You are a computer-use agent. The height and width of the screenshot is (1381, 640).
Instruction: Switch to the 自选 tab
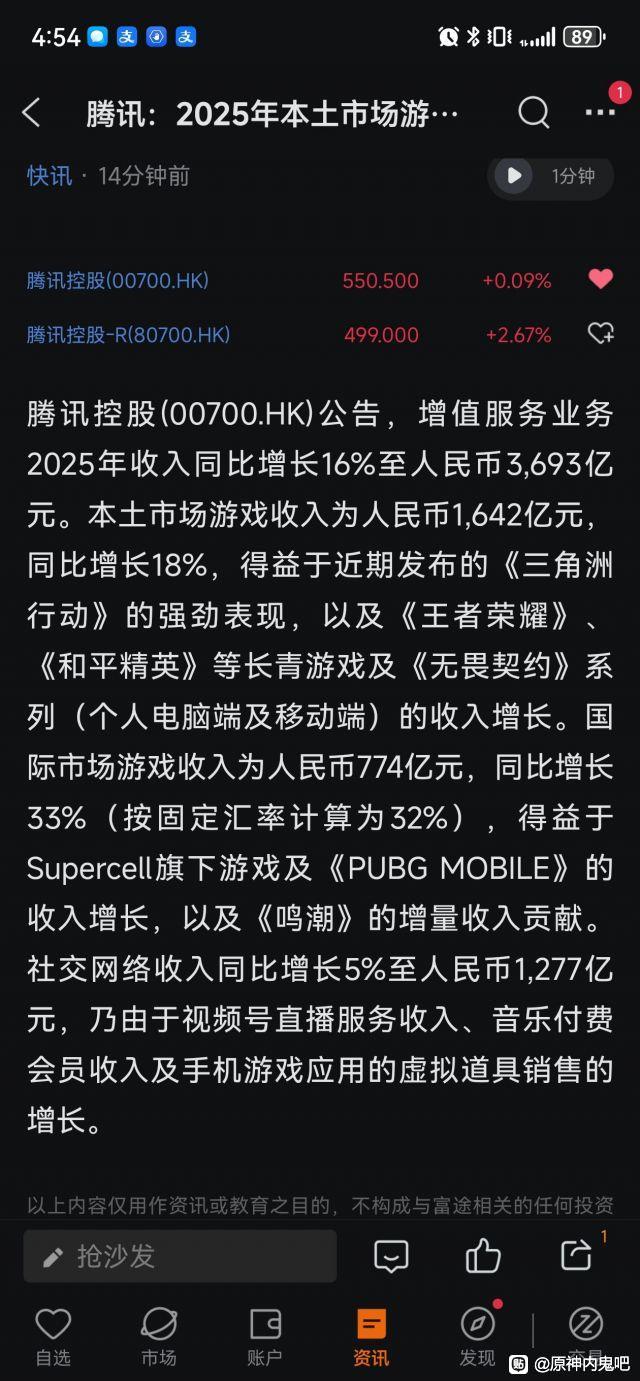(53, 1337)
